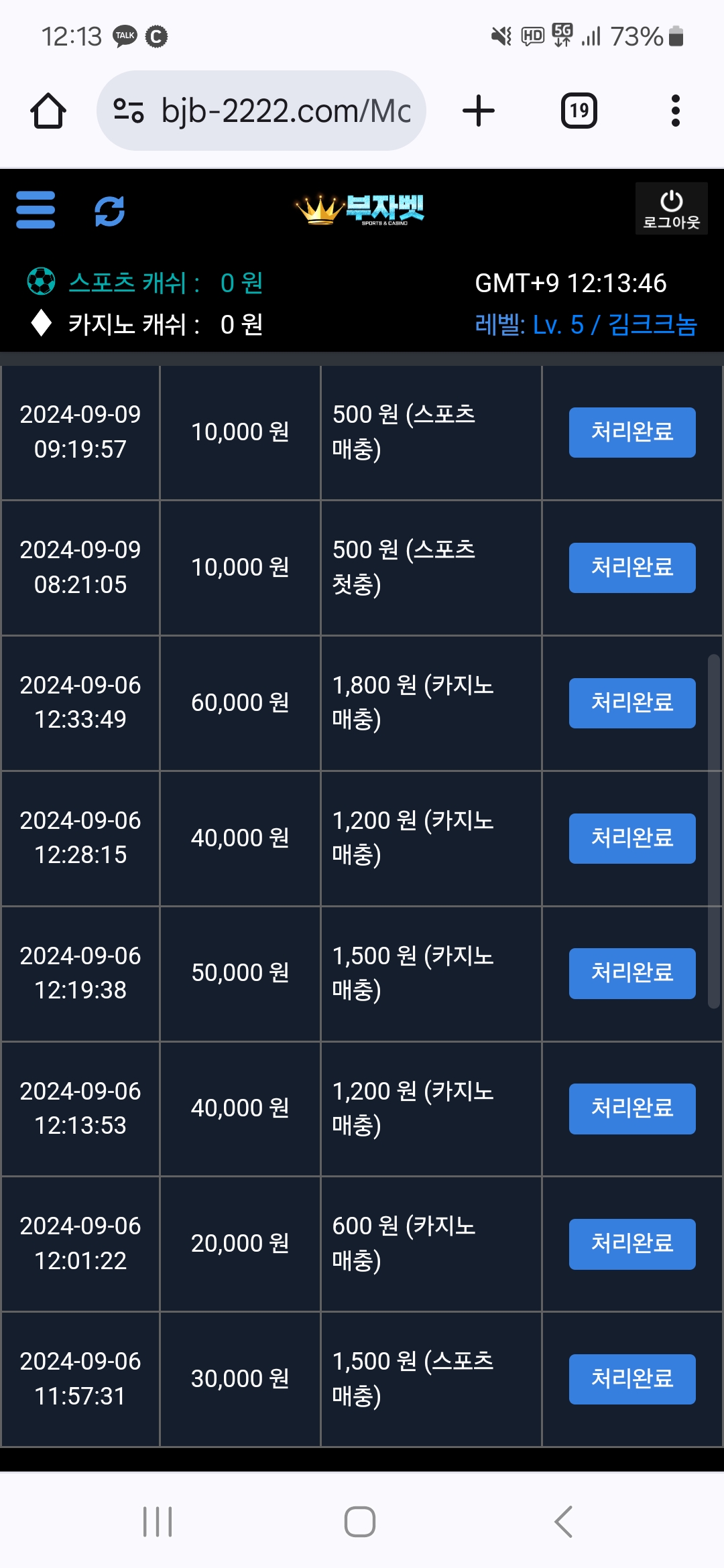Image resolution: width=724 pixels, height=1568 pixels.
Task: Tap the system back button
Action: [564, 1521]
